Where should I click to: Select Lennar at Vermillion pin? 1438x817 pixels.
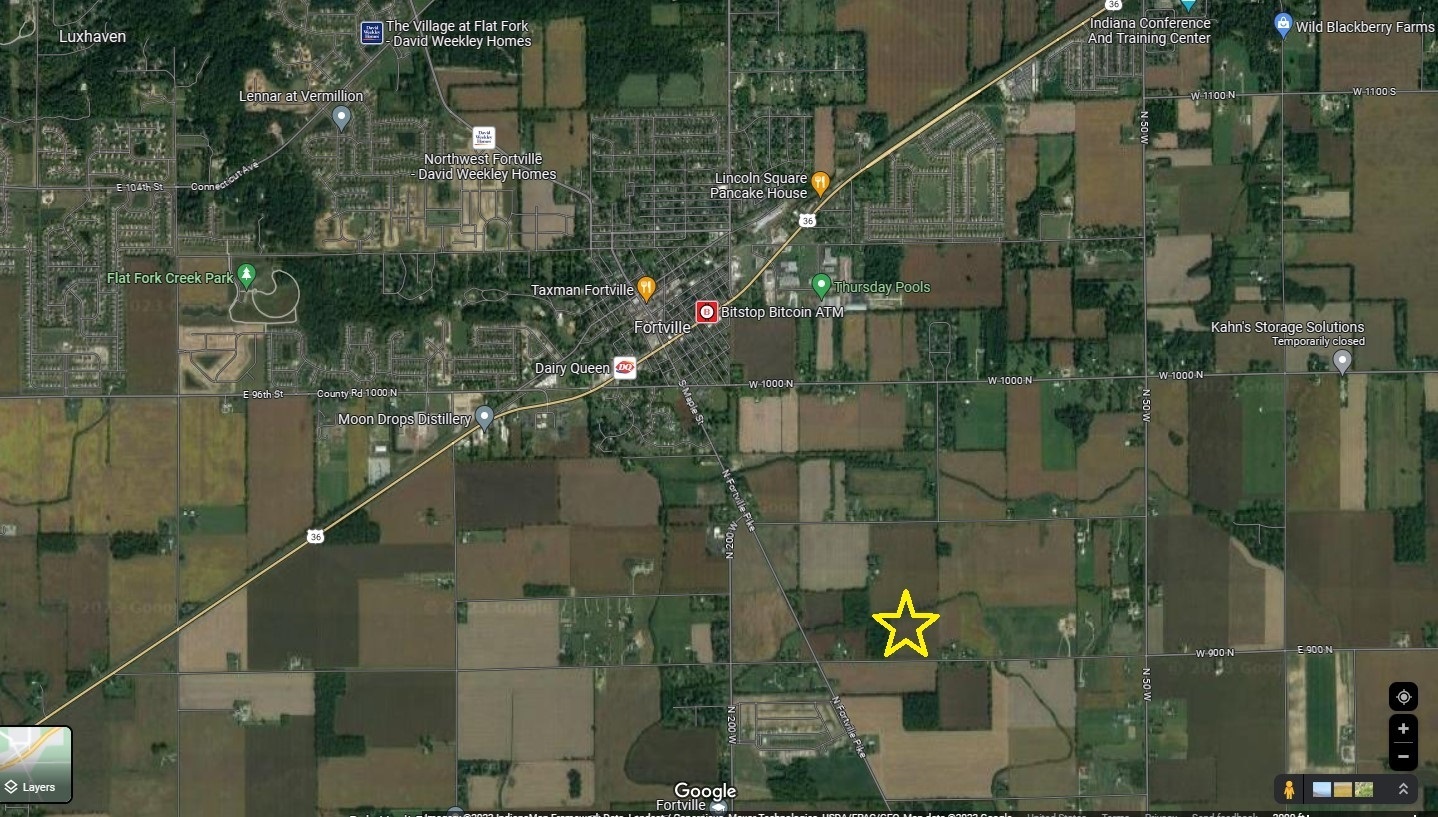pyautogui.click(x=341, y=117)
